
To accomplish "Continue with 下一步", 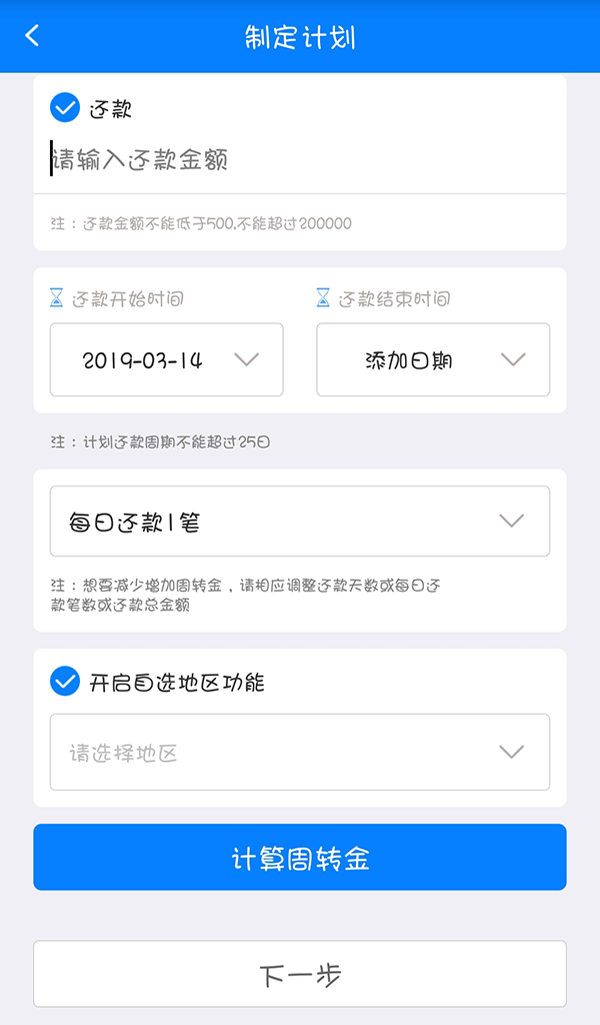I will point(300,974).
